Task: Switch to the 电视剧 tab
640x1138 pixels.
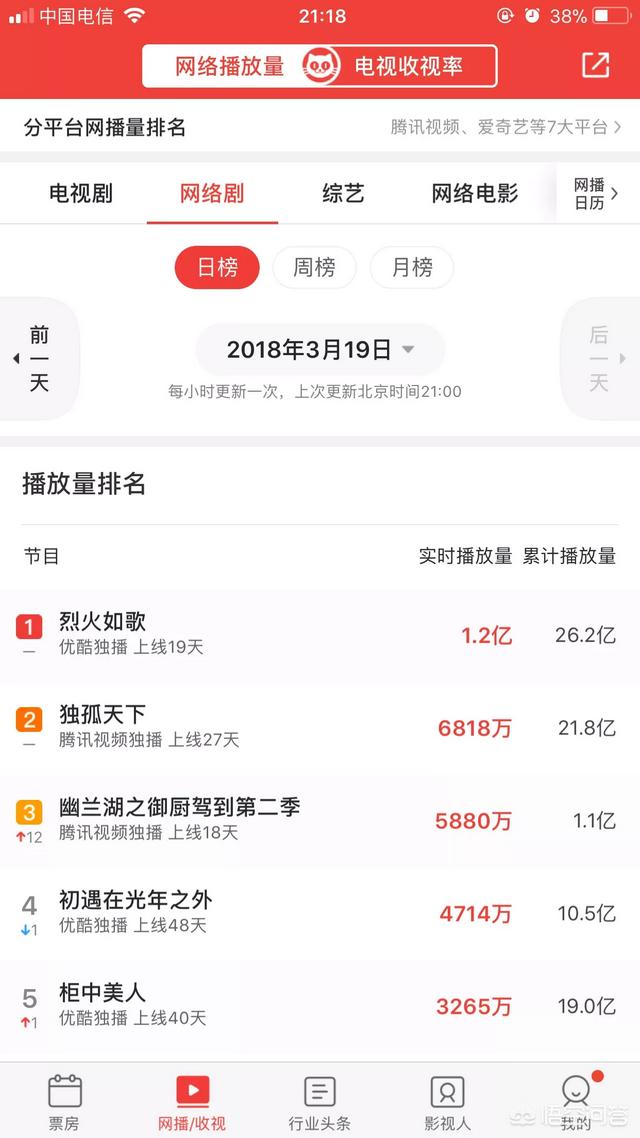Action: (x=81, y=194)
